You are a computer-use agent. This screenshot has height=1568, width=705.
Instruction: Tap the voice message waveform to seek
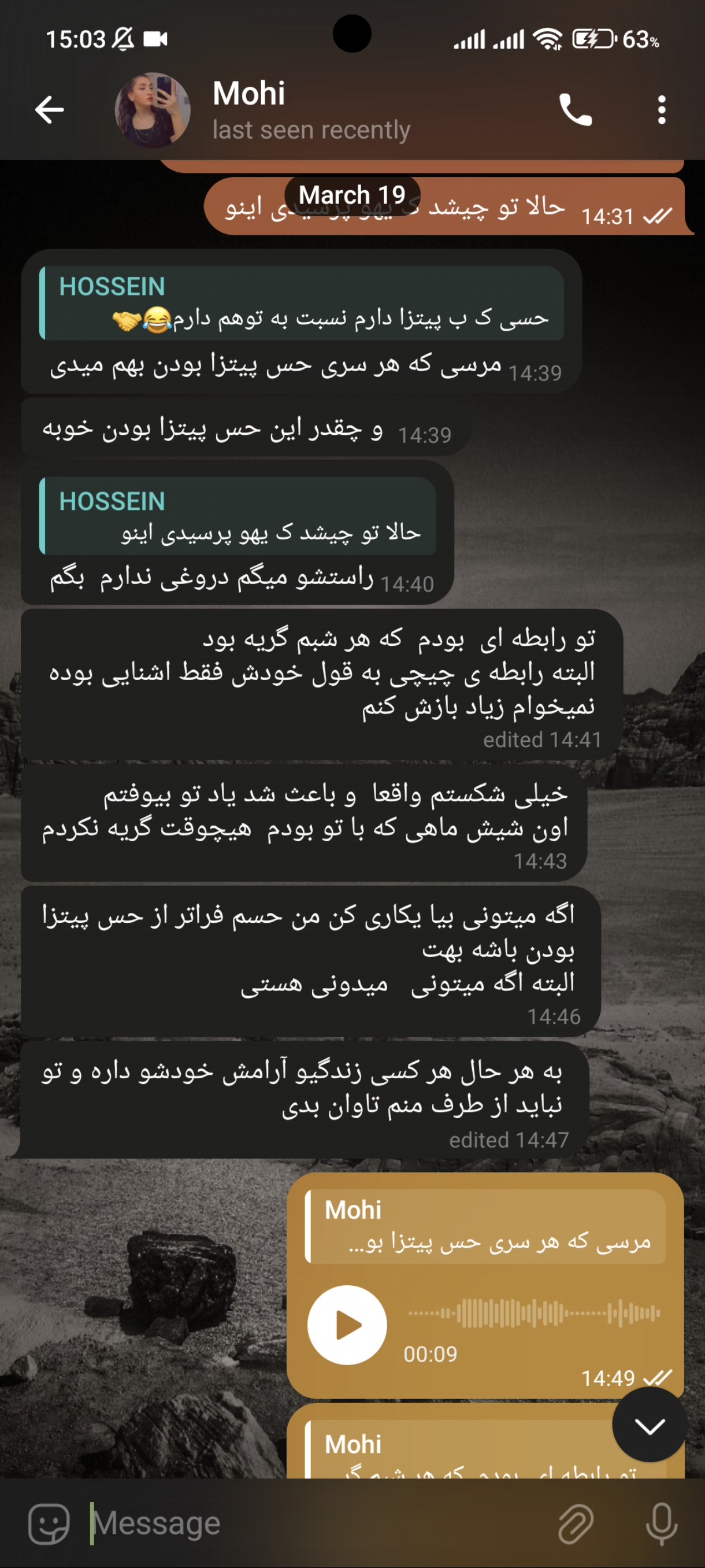click(534, 1313)
